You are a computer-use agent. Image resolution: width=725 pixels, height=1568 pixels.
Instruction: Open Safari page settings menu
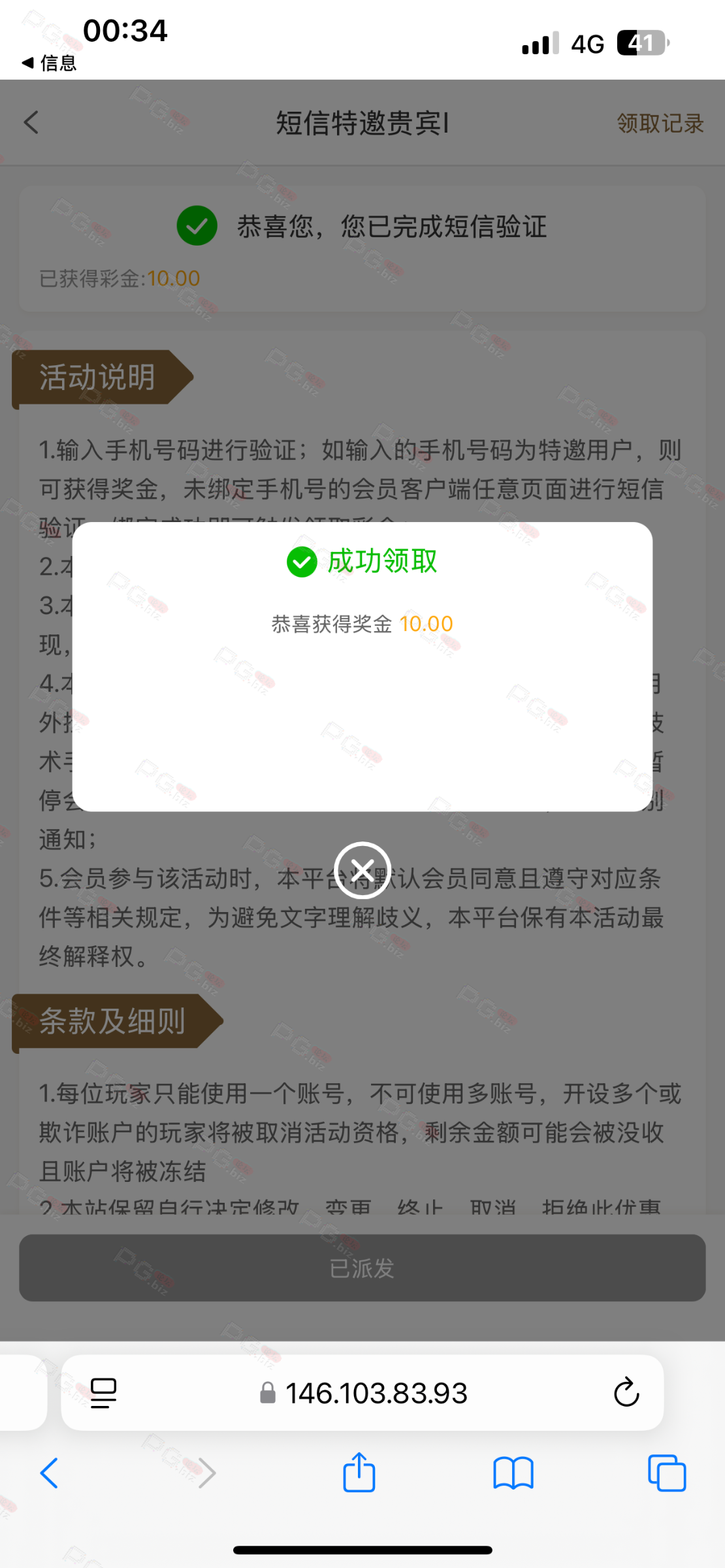click(103, 1393)
